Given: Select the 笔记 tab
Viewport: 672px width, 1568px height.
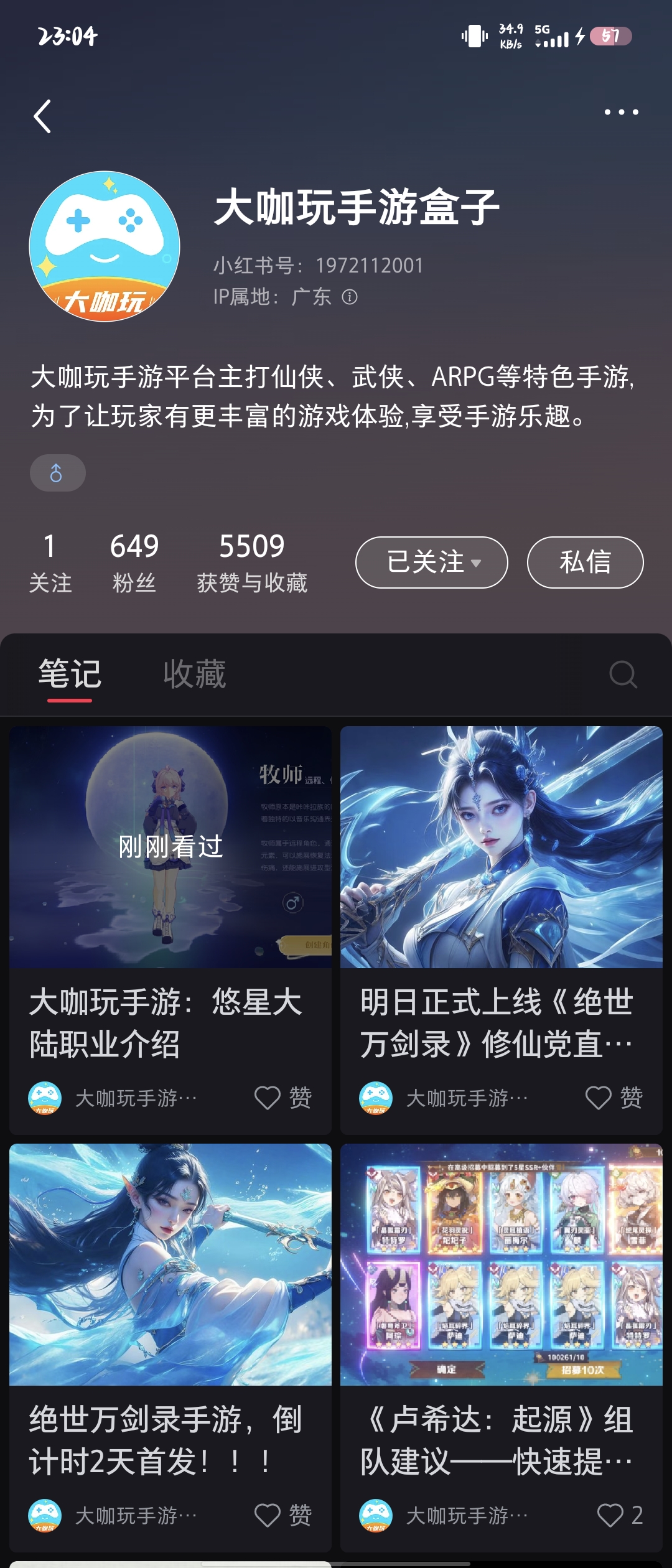Looking at the screenshot, I should (70, 674).
